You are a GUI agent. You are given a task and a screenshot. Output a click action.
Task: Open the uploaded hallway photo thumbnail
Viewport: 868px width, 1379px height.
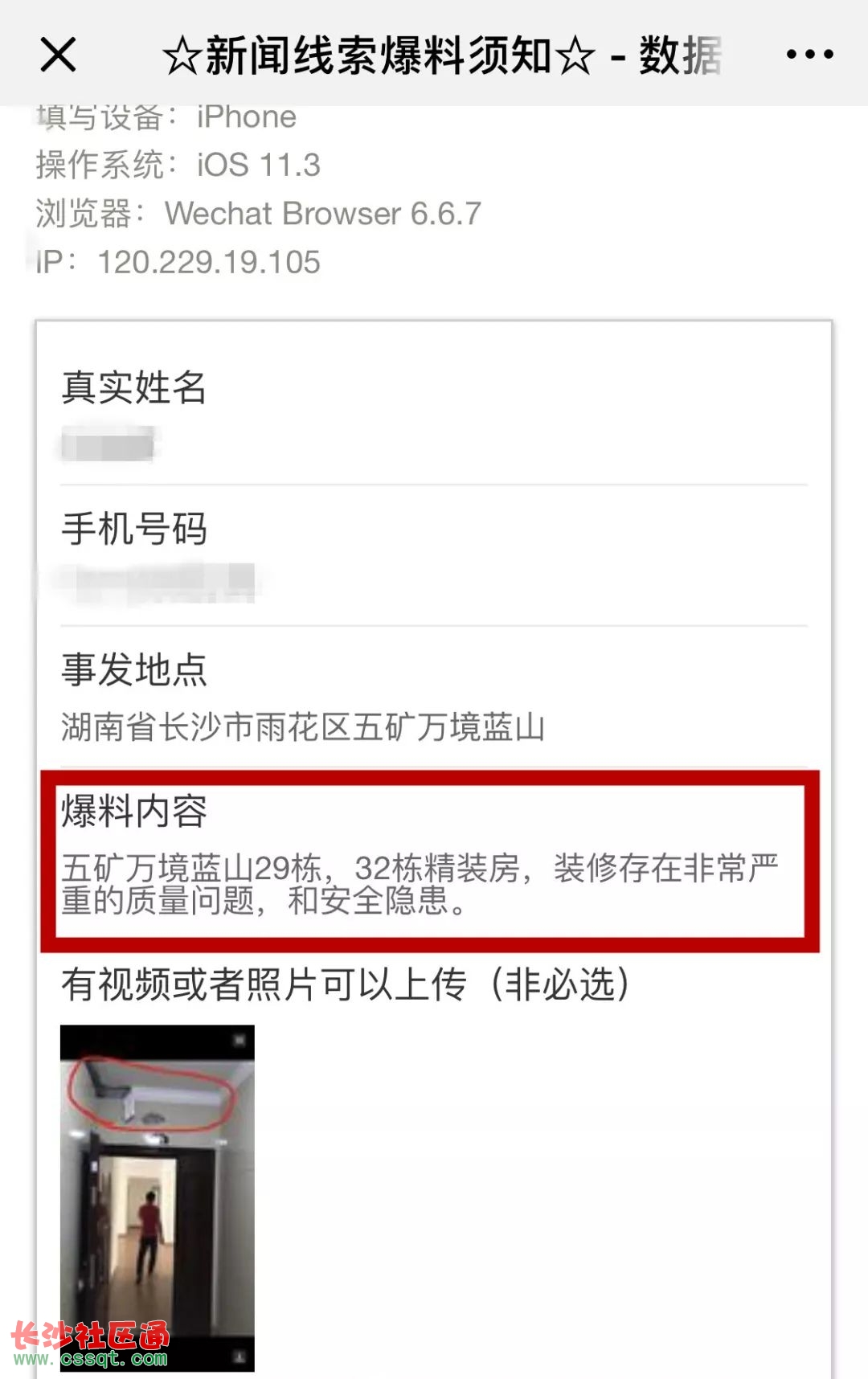pyautogui.click(x=158, y=1197)
